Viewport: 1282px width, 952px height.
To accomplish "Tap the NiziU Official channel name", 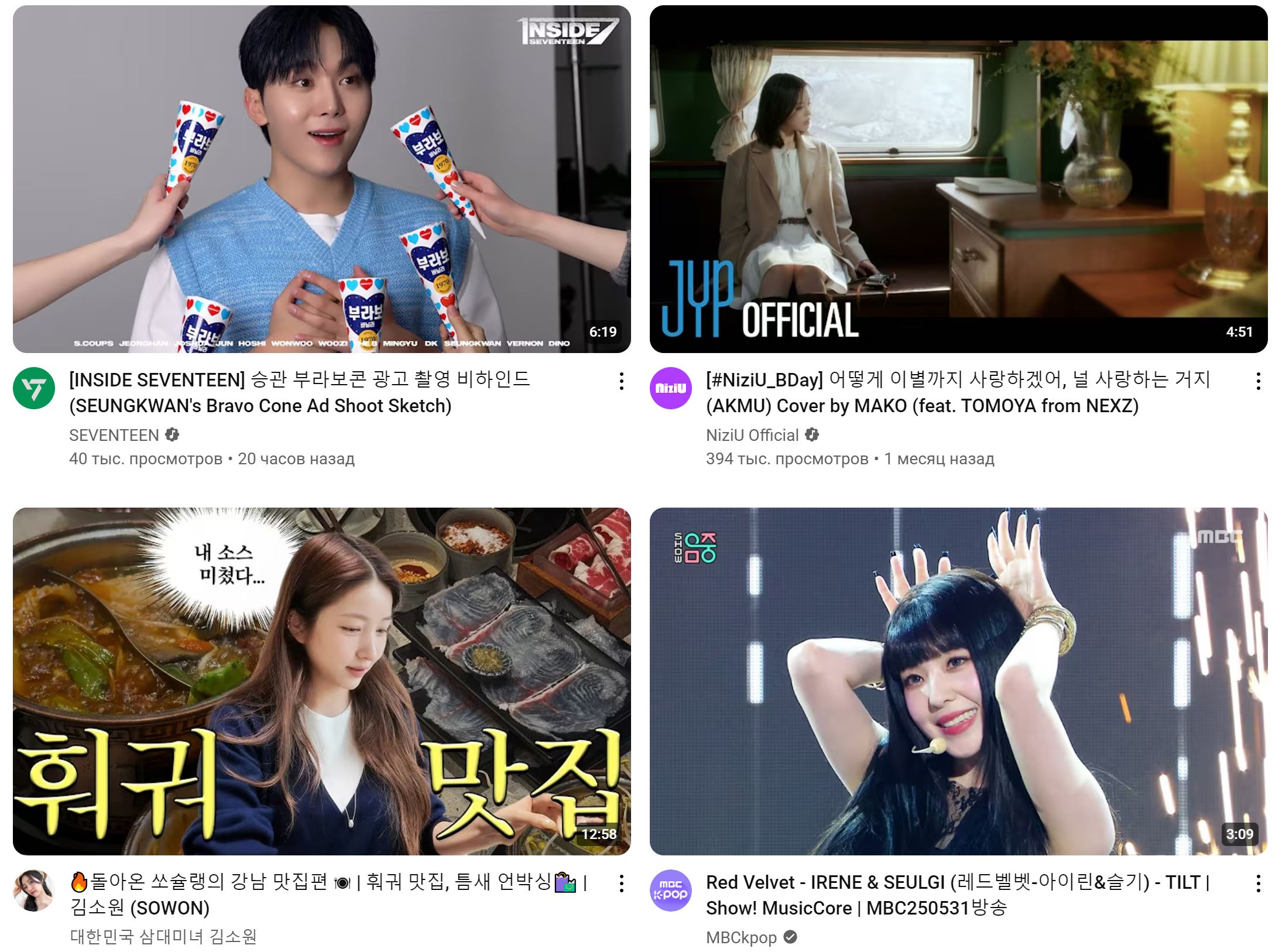I will coord(752,436).
